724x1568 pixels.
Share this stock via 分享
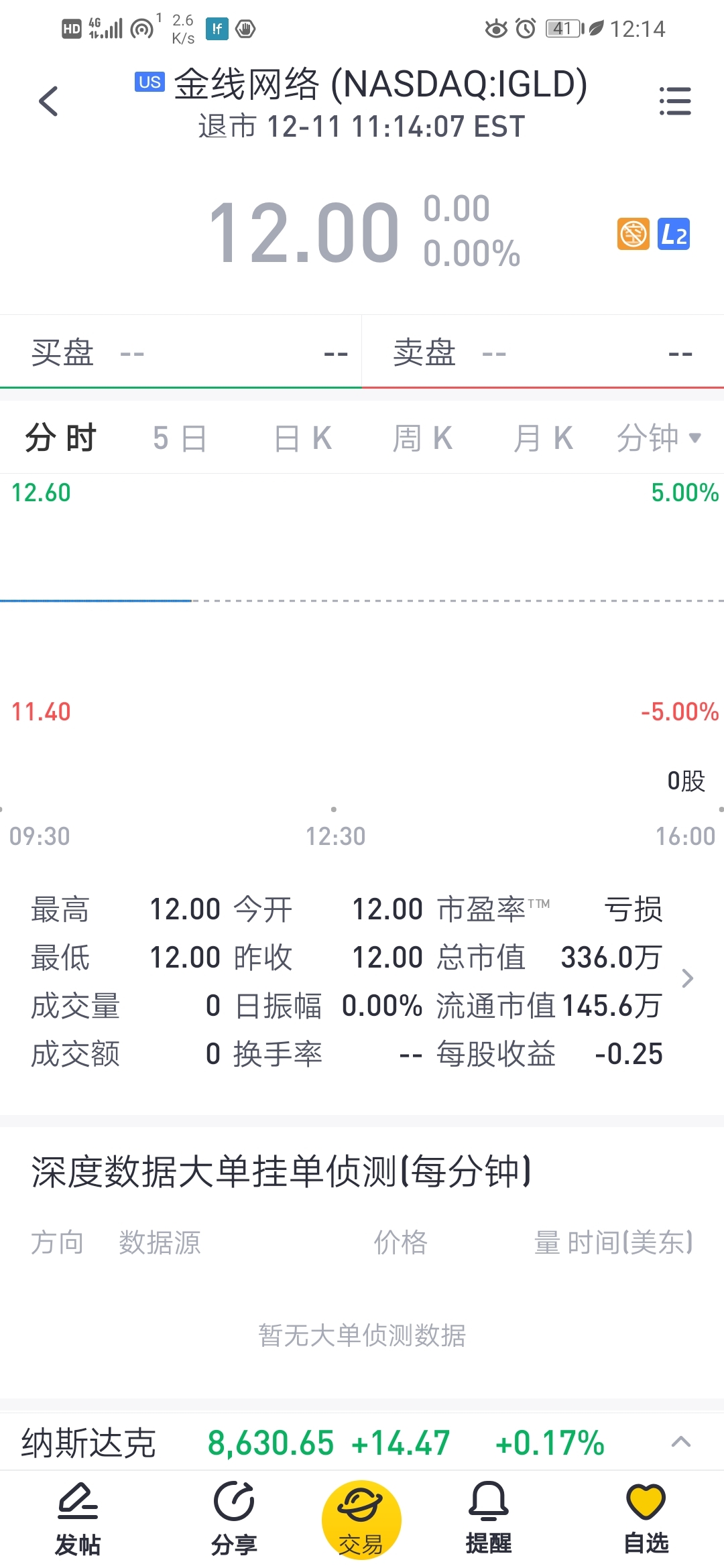point(234,1518)
